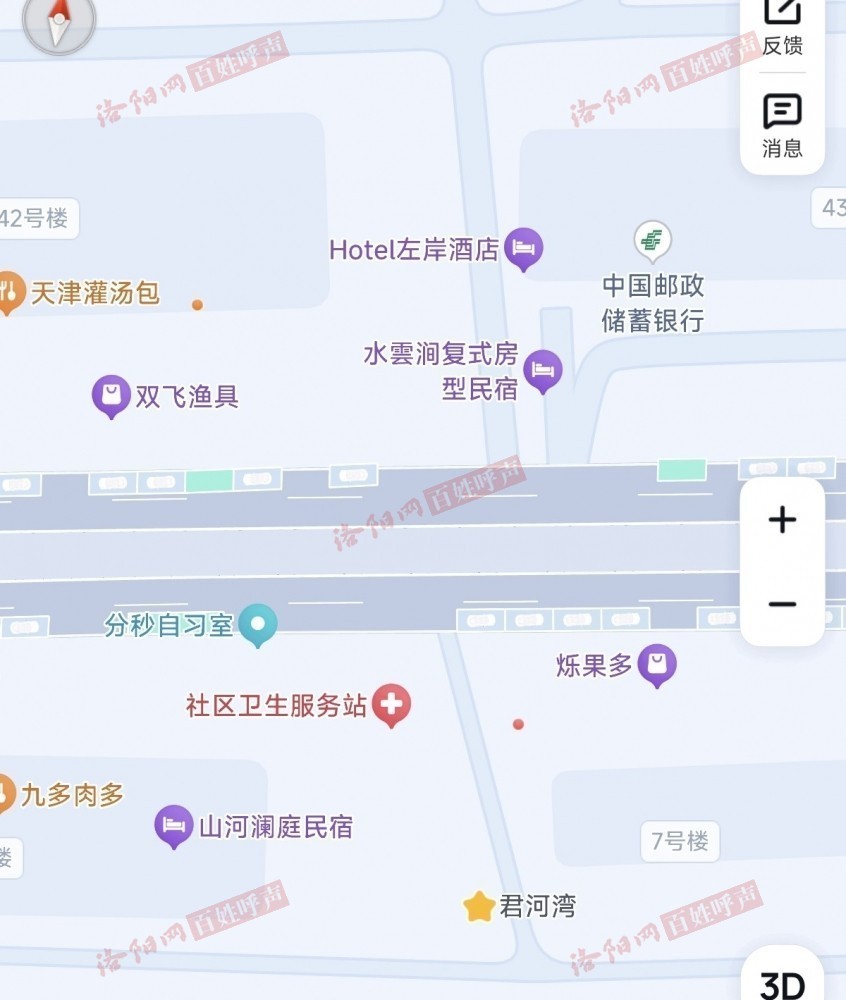Open the 消息 messages button
The image size is (846, 1000).
[782, 125]
